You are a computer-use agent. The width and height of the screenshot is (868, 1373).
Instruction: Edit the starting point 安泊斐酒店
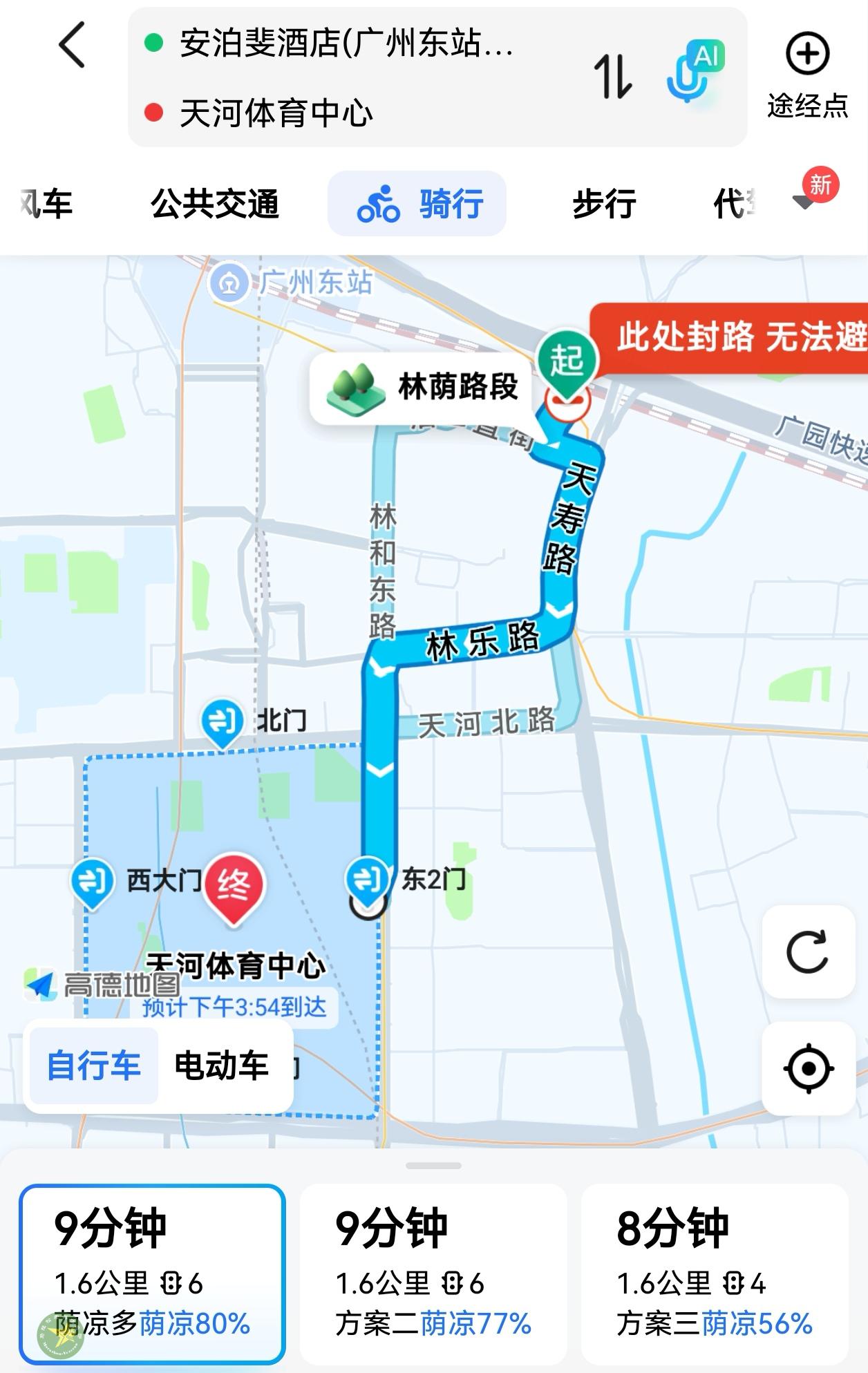click(346, 44)
